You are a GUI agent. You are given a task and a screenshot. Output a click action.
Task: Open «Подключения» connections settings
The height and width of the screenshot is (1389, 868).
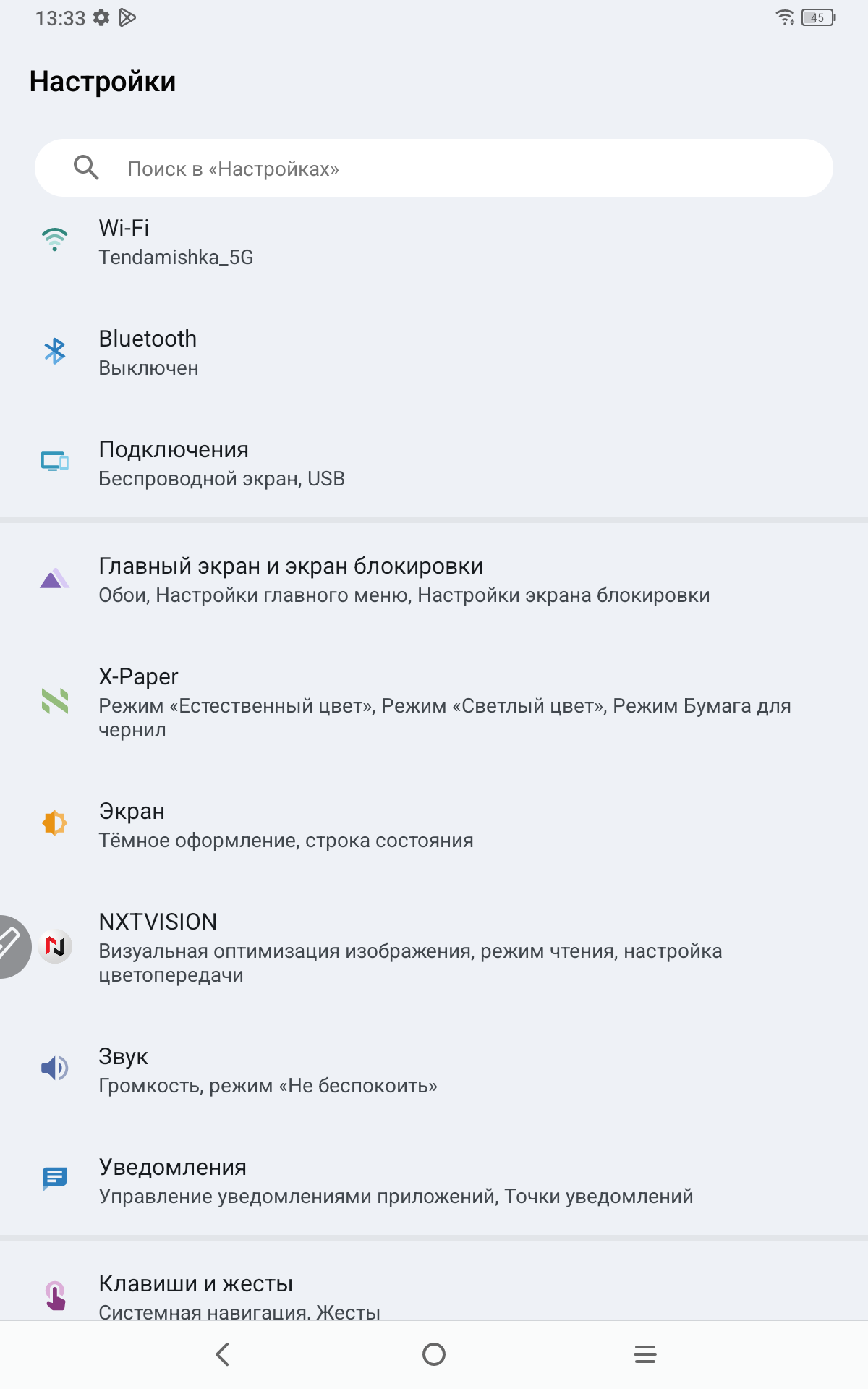(x=434, y=464)
